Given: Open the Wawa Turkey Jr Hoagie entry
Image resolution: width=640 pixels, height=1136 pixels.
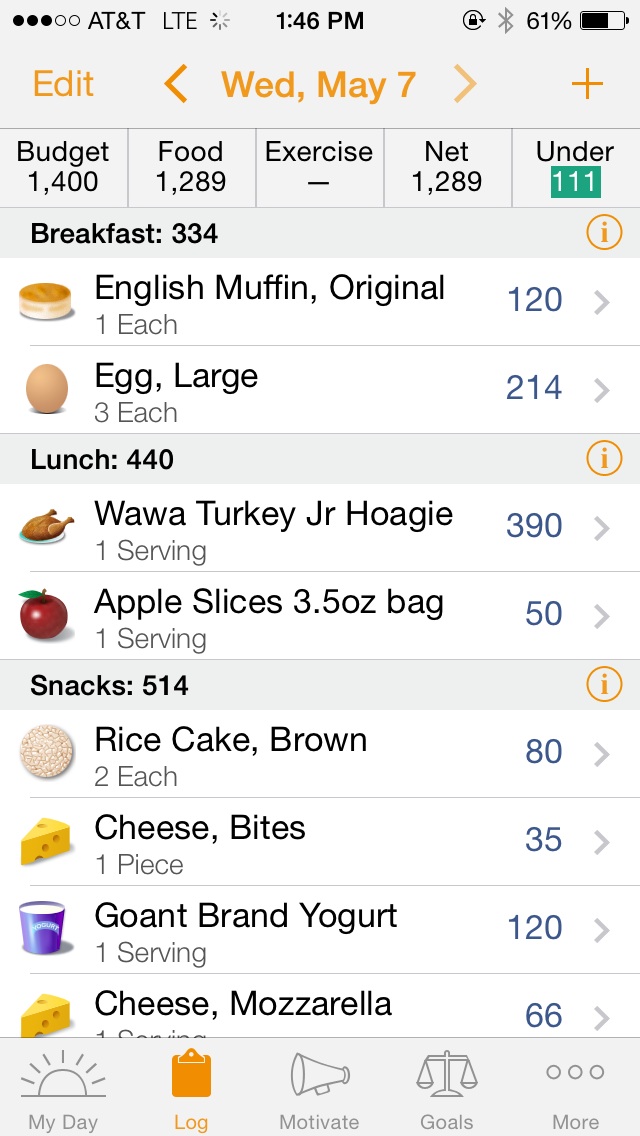Looking at the screenshot, I should point(320,528).
